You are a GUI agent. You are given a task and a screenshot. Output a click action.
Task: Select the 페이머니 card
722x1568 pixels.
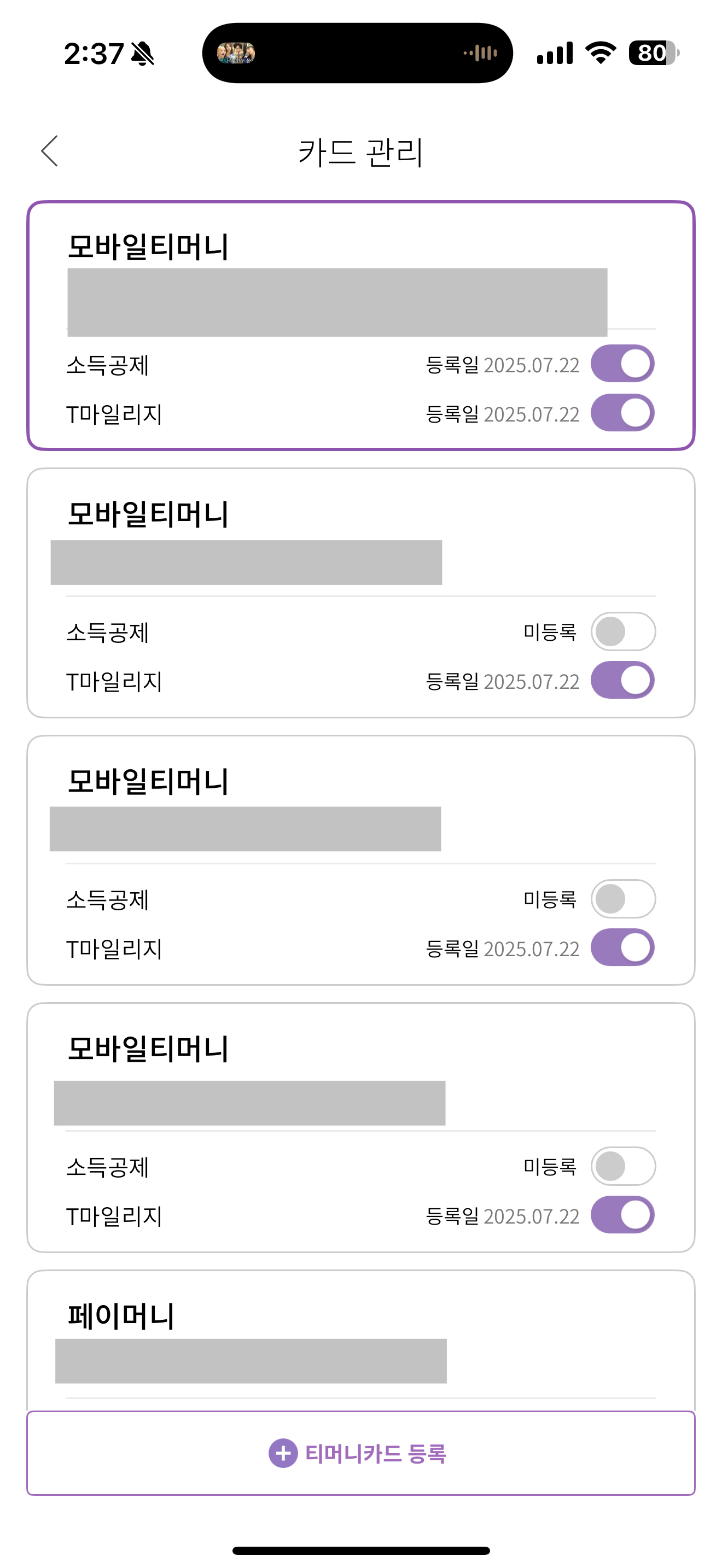click(x=361, y=1339)
